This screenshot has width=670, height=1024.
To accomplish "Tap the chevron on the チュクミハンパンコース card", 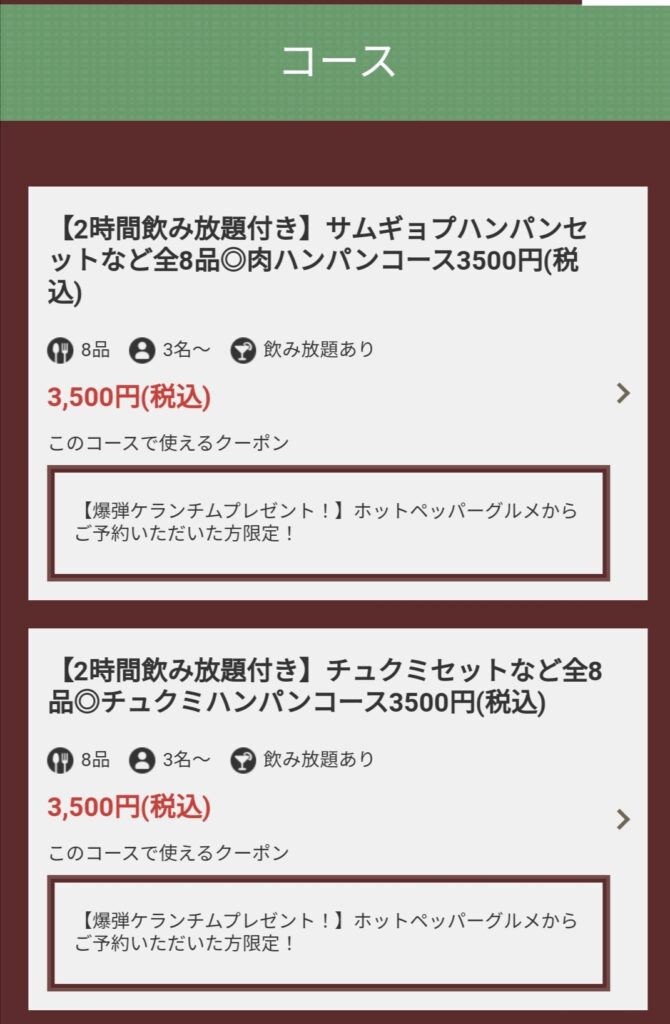I will tap(623, 820).
